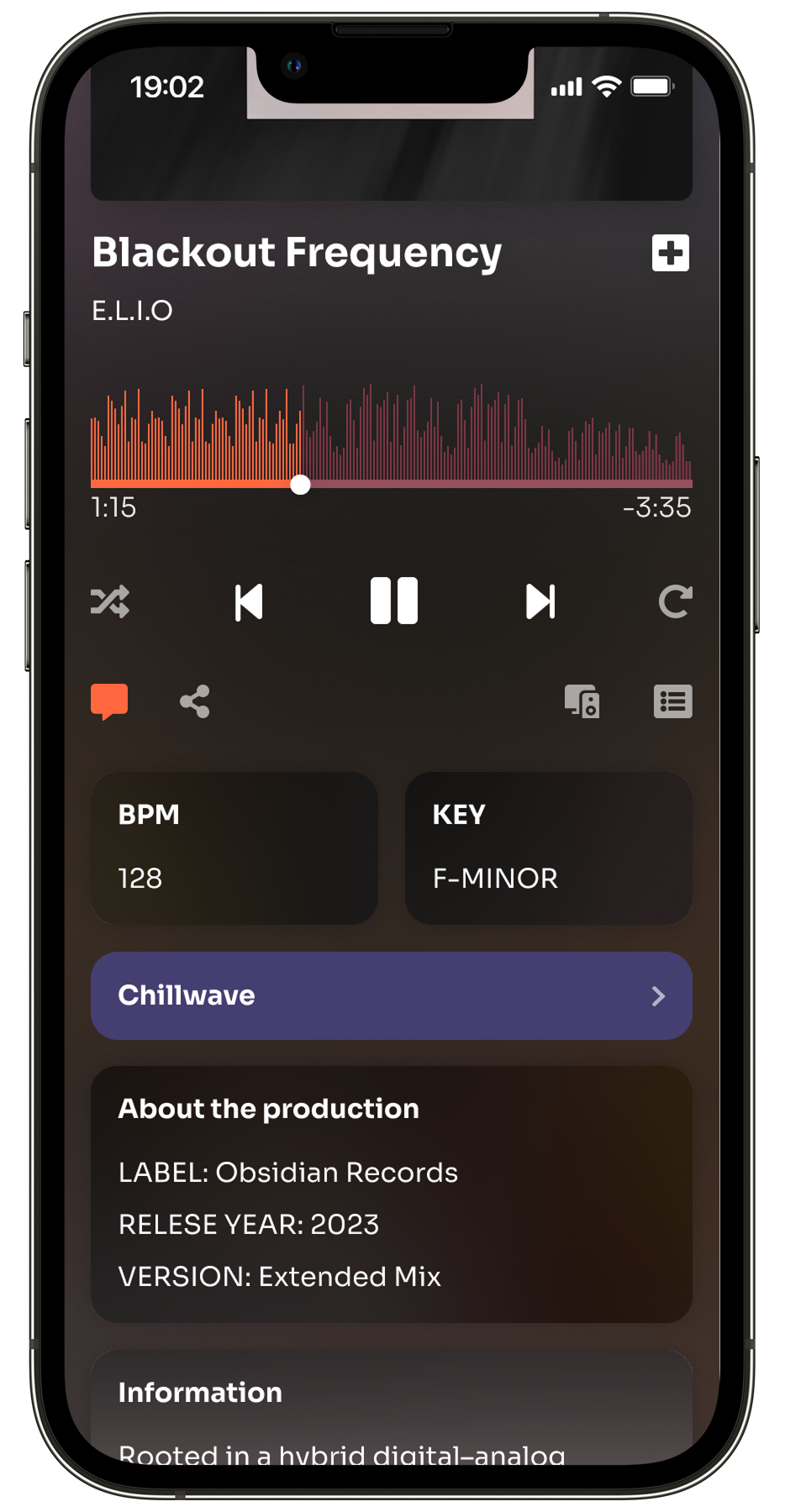This screenshot has width=785, height=1512.
Task: Expand the Chillwave genre section
Action: [x=391, y=995]
